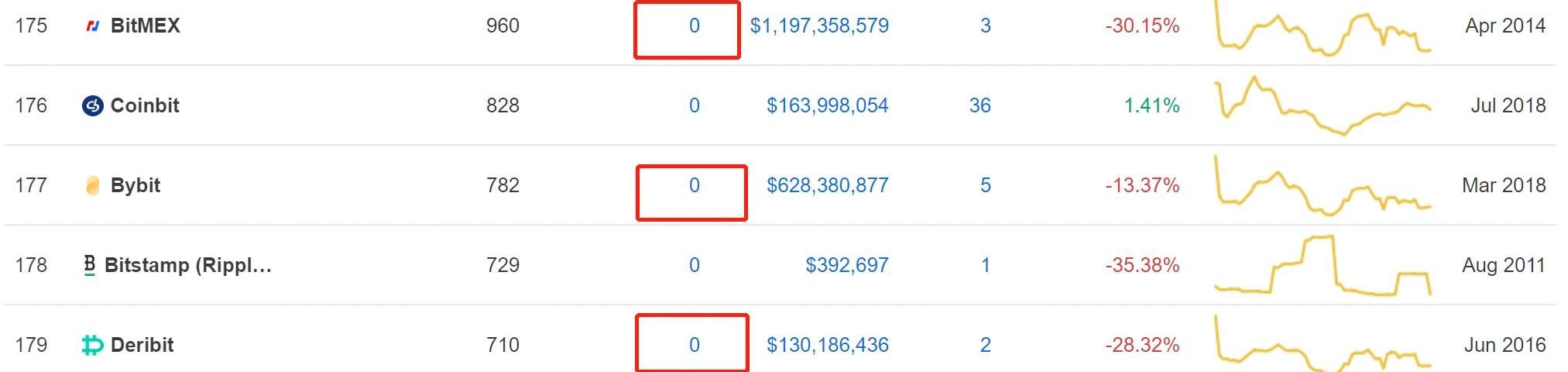Open the Deribit exchange page
This screenshot has width=1568, height=372.
point(142,345)
